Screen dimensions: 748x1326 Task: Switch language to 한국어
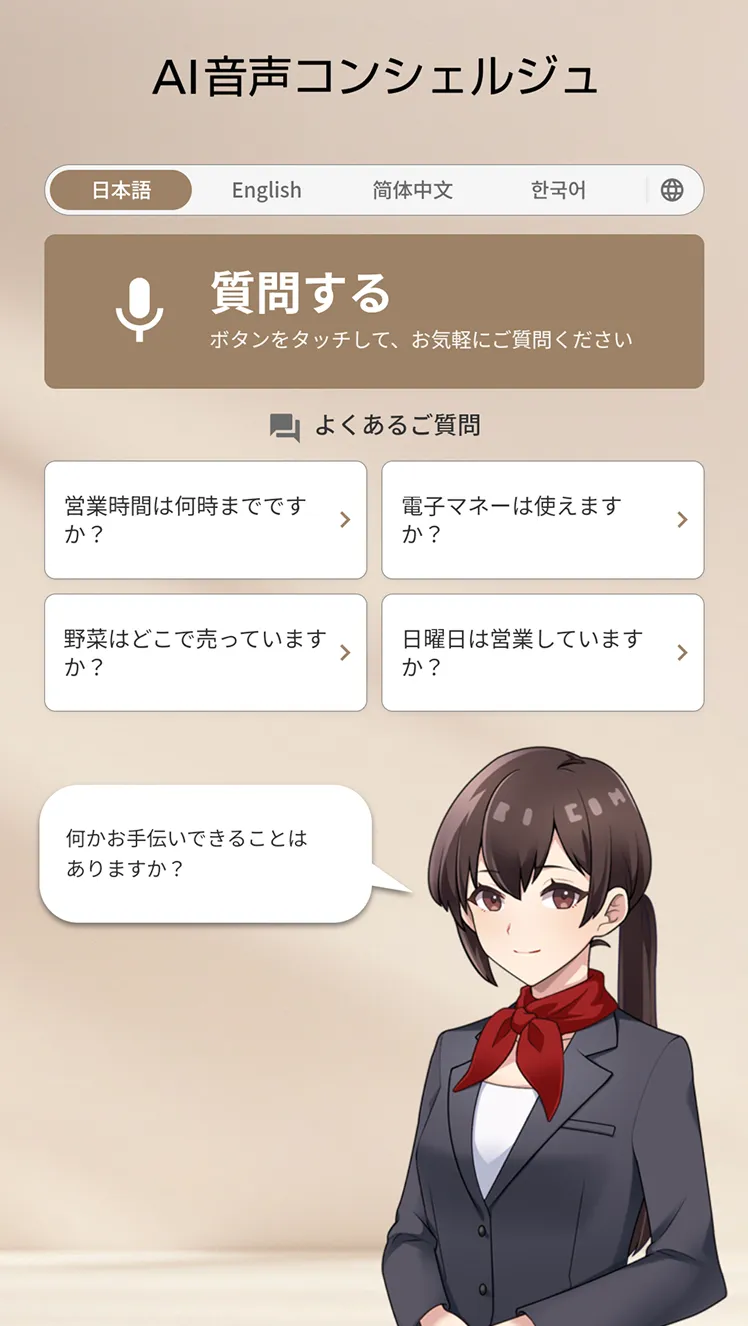558,190
